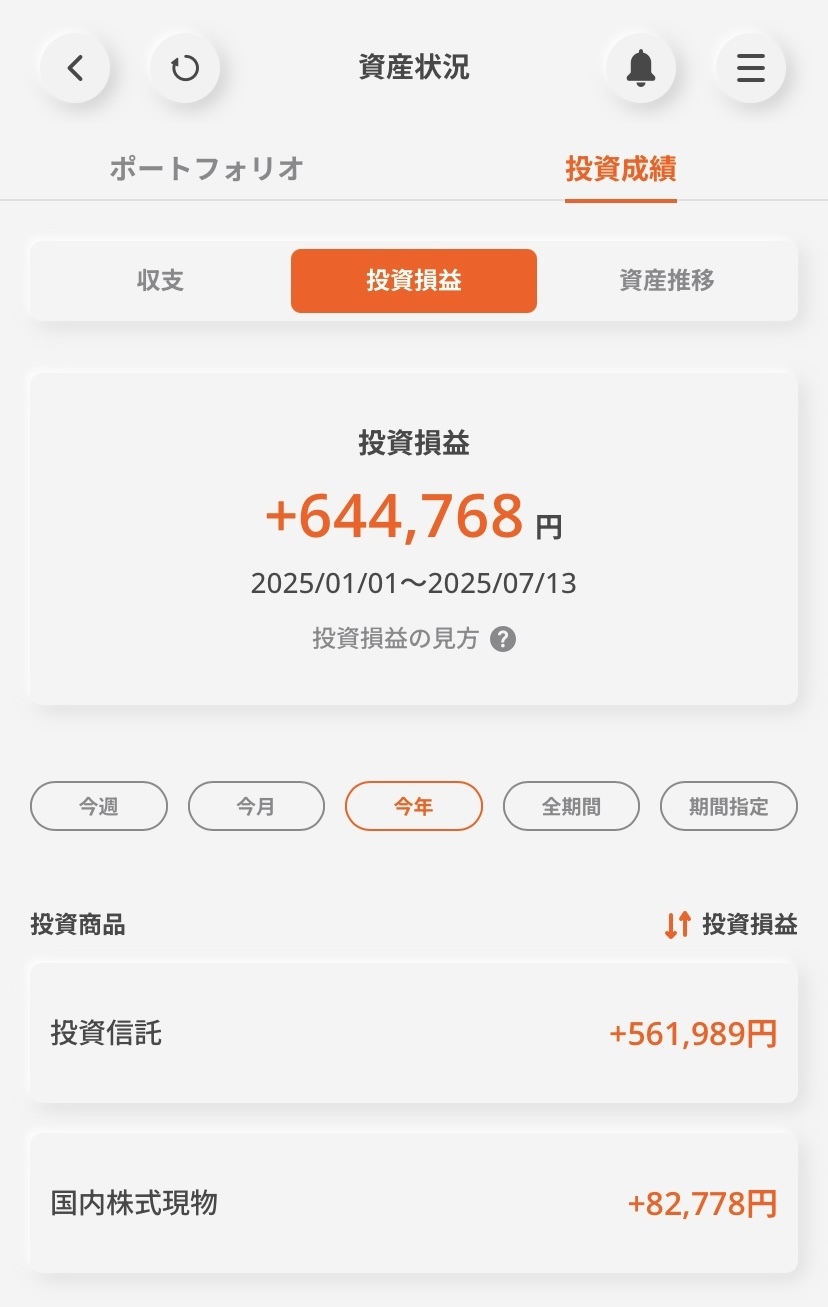Select the 今年 period chip
Viewport: 828px width, 1307px height.
point(413,806)
